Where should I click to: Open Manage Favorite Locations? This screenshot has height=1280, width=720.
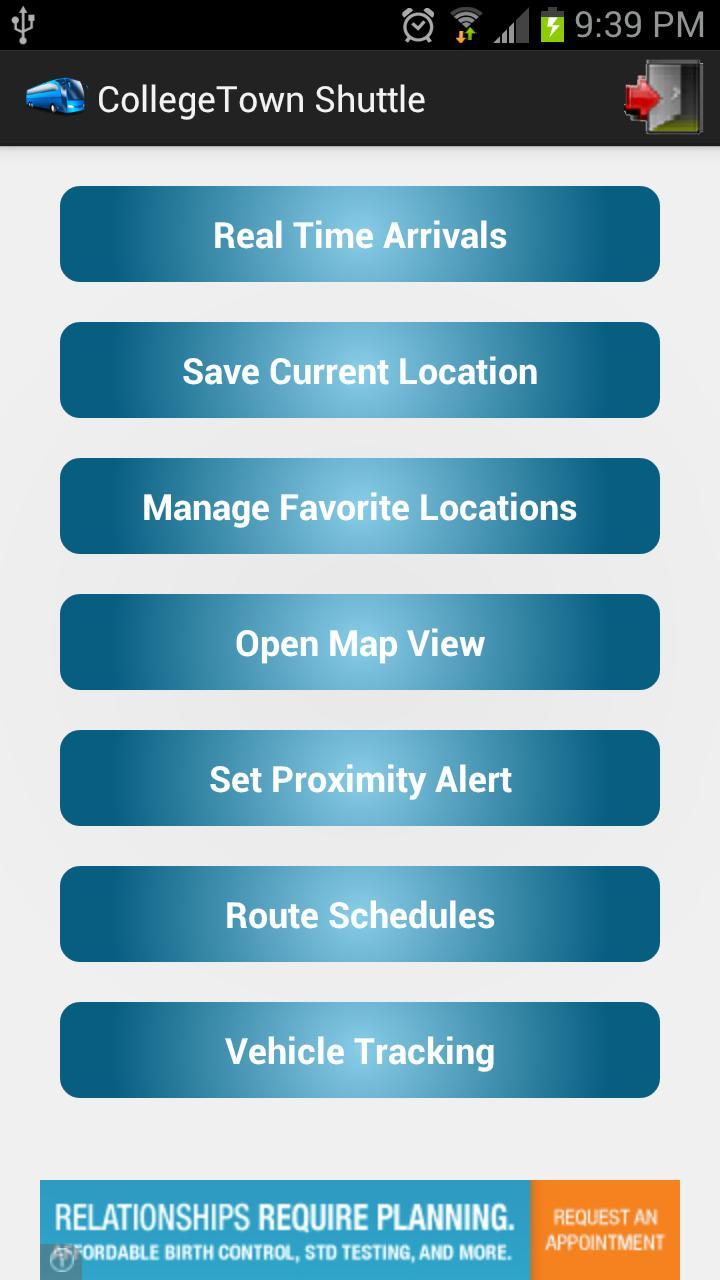pos(360,506)
